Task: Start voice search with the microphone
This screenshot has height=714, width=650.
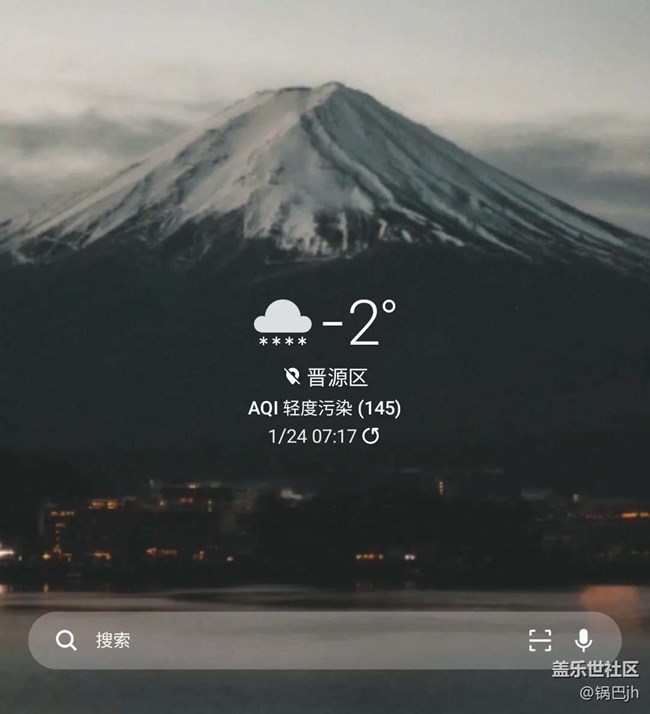Action: 583,641
